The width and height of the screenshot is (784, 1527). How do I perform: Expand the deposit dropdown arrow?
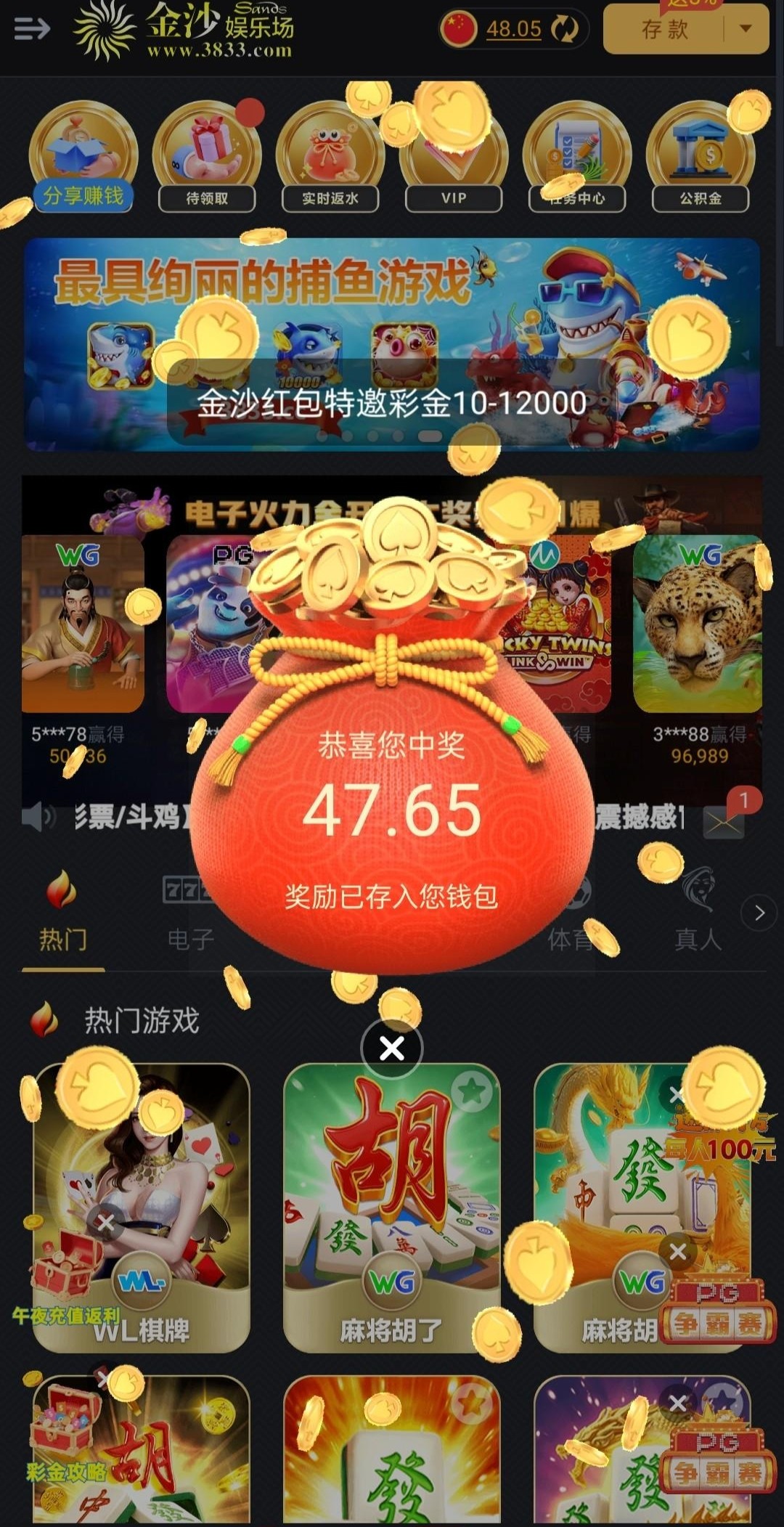tap(745, 29)
